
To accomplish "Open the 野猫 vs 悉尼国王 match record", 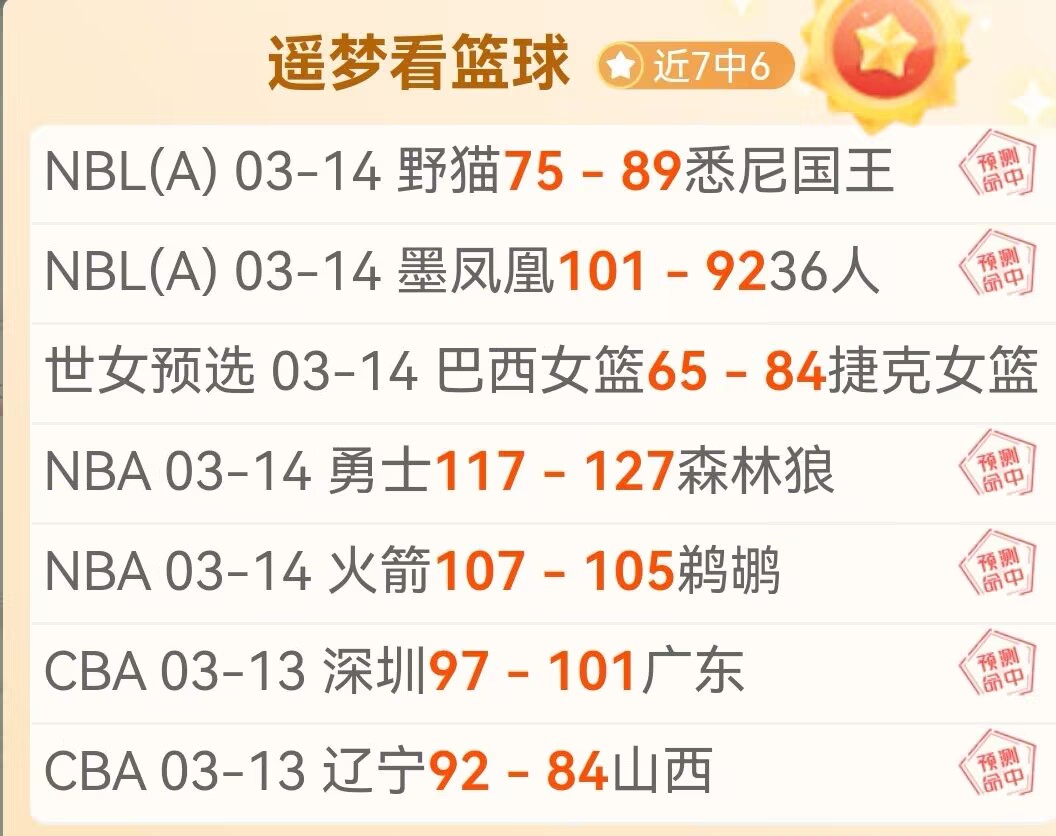I will [x=470, y=173].
